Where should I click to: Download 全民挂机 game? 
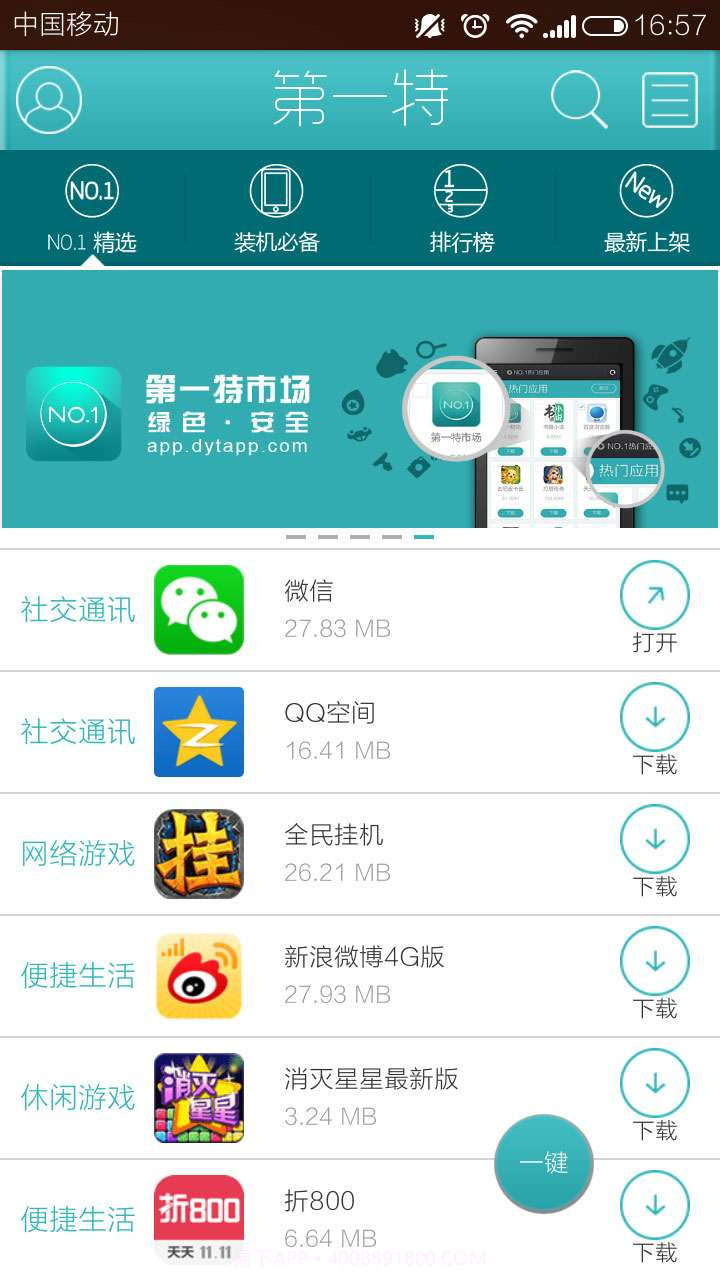pyautogui.click(x=655, y=851)
